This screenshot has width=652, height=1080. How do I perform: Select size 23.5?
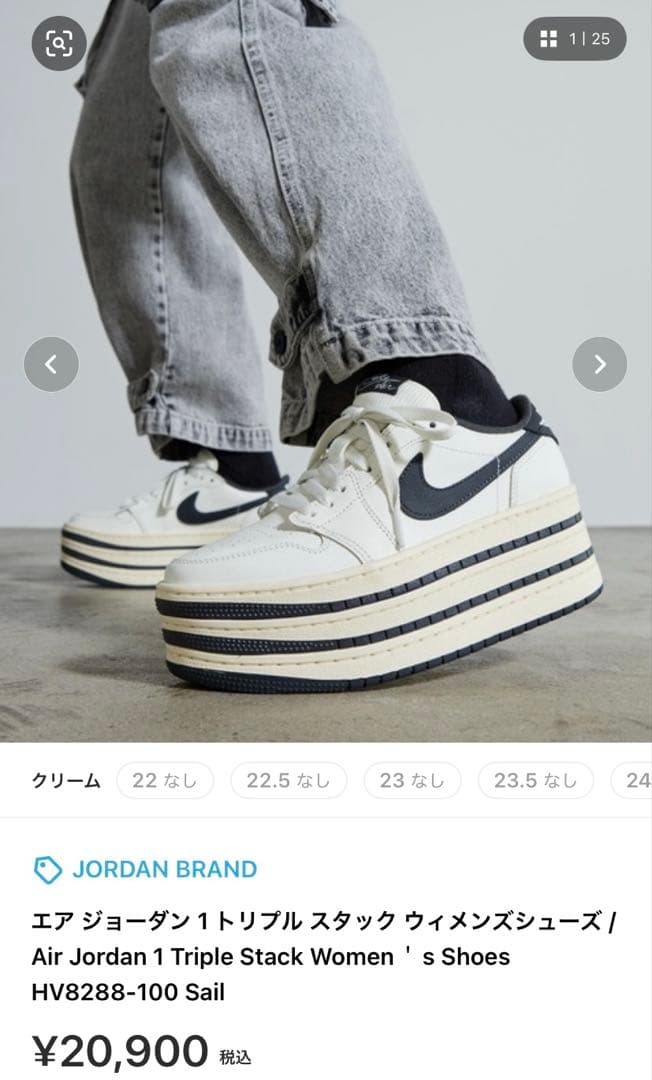tap(536, 780)
